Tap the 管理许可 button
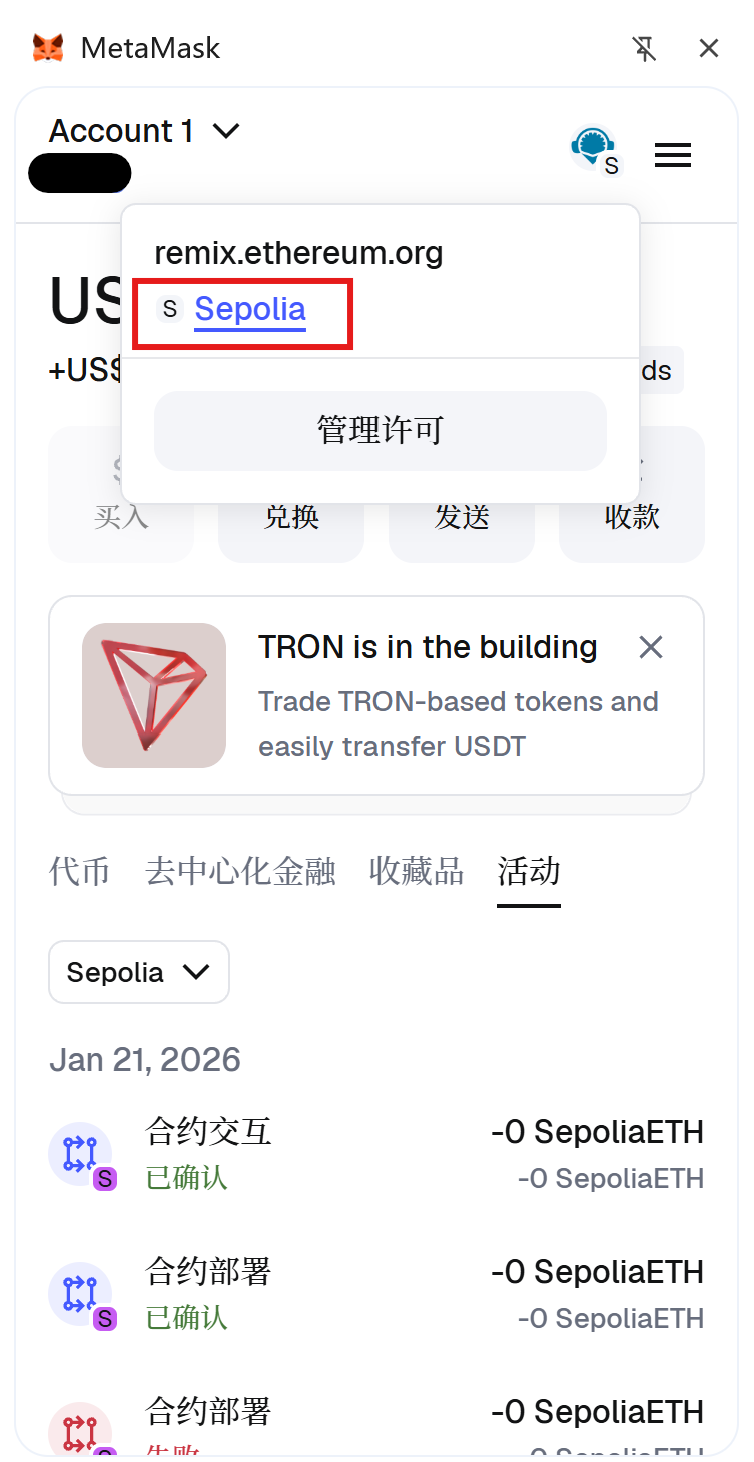 (x=380, y=430)
